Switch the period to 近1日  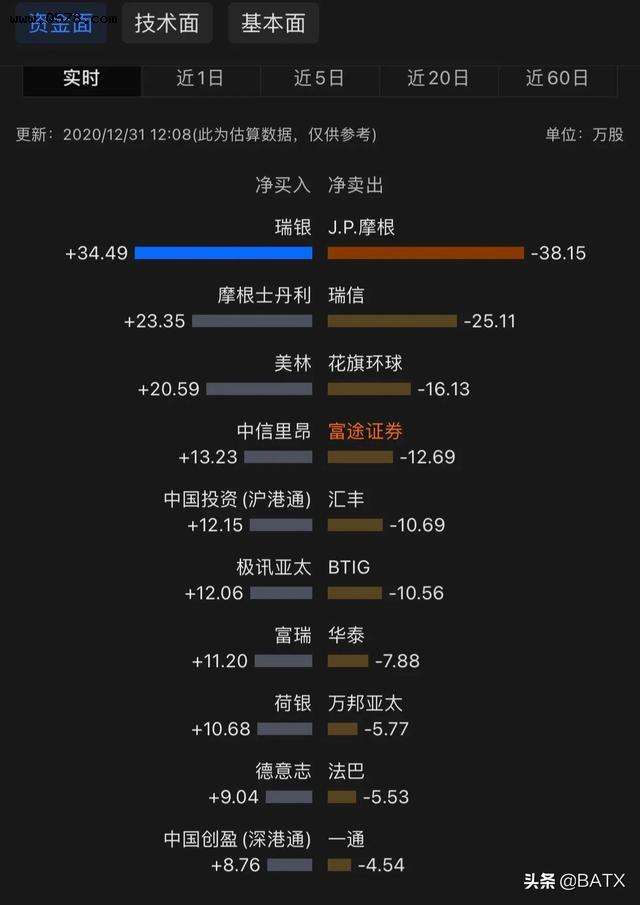click(x=200, y=78)
